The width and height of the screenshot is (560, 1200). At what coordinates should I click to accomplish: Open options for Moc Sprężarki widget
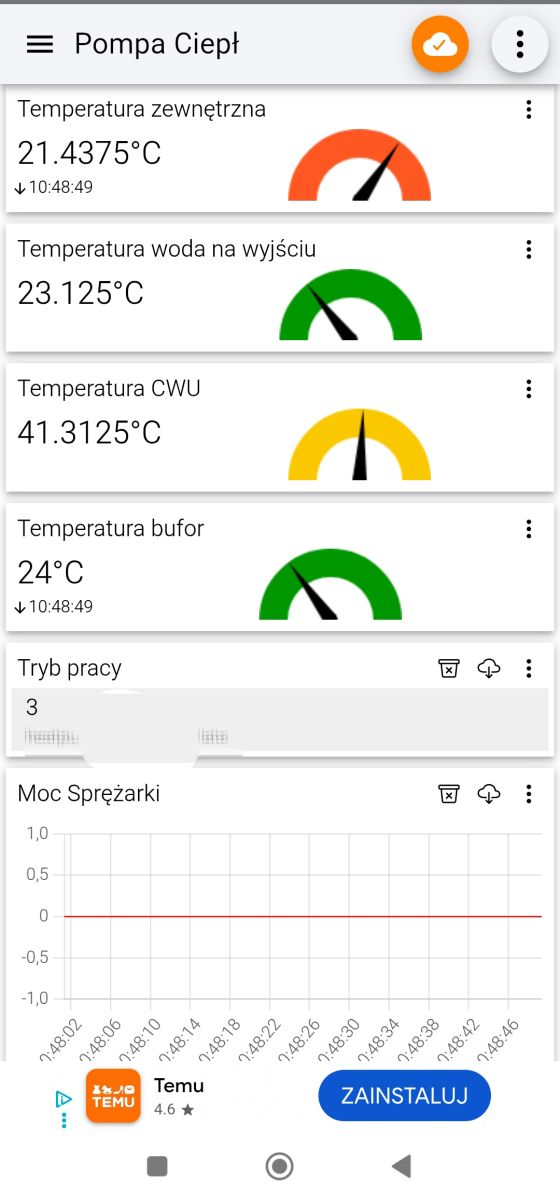[x=529, y=794]
